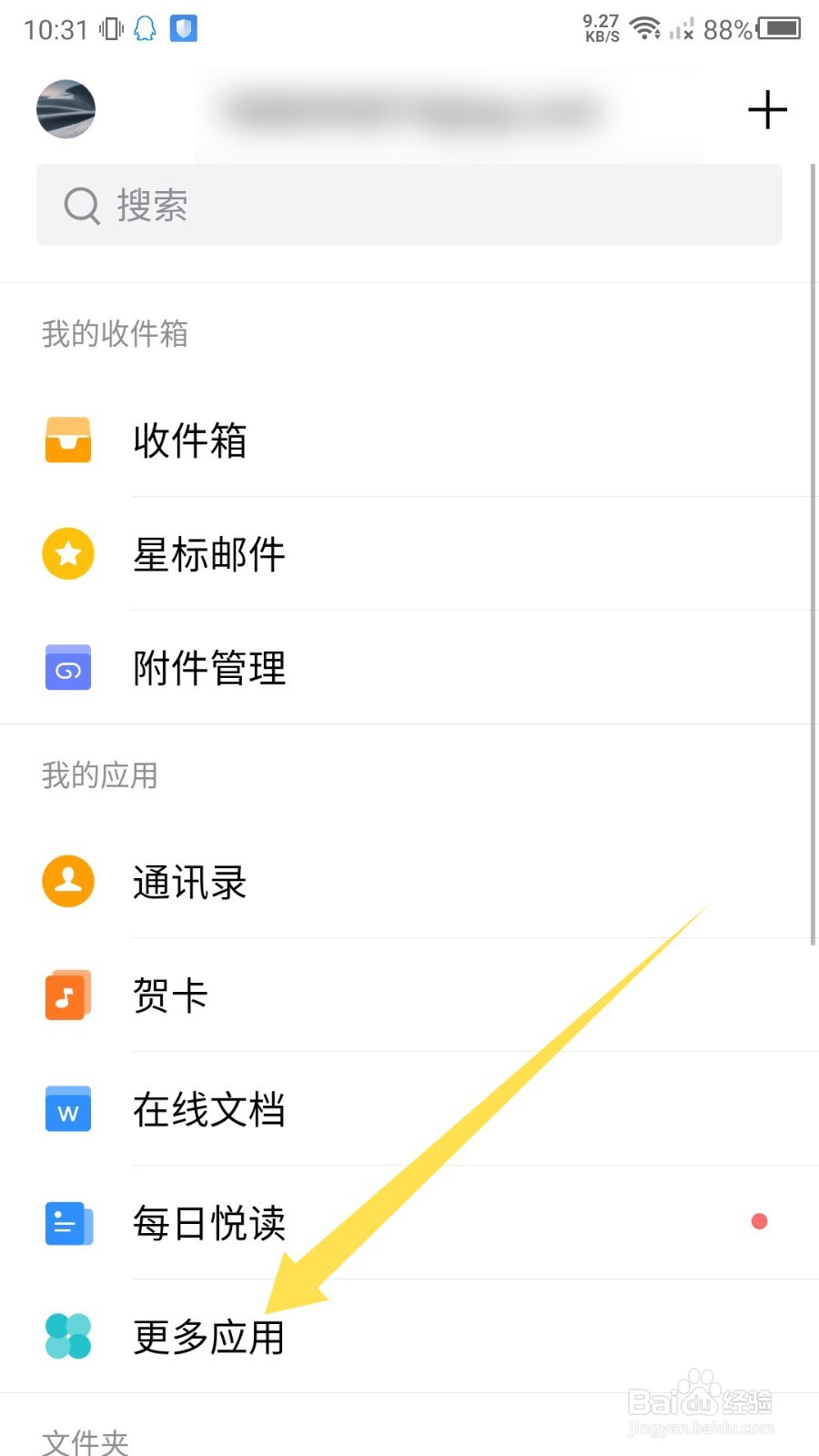Launch 在线文档 online documents icon
The width and height of the screenshot is (819, 1456).
click(67, 1109)
